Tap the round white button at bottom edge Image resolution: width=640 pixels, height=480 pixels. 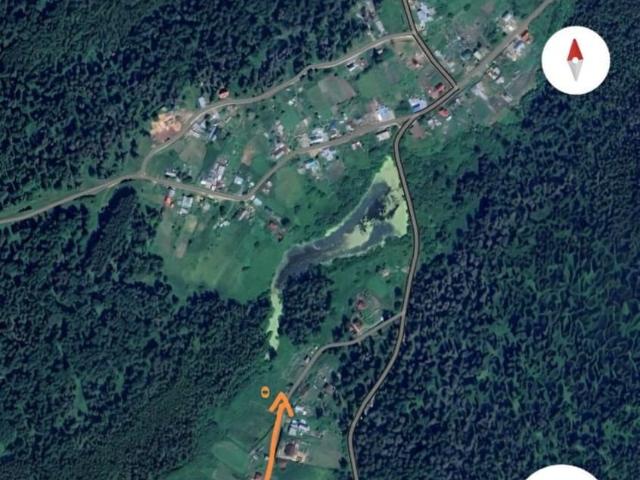[561, 473]
